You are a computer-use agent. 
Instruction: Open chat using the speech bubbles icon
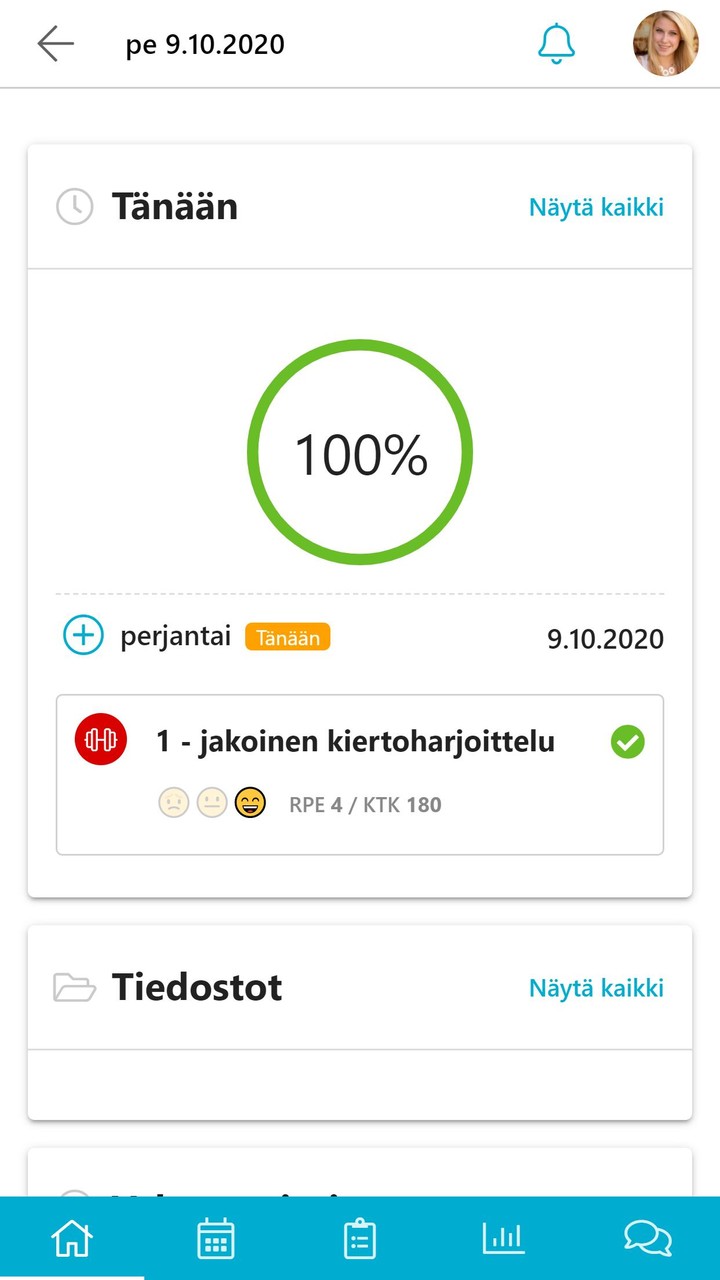click(x=648, y=1237)
